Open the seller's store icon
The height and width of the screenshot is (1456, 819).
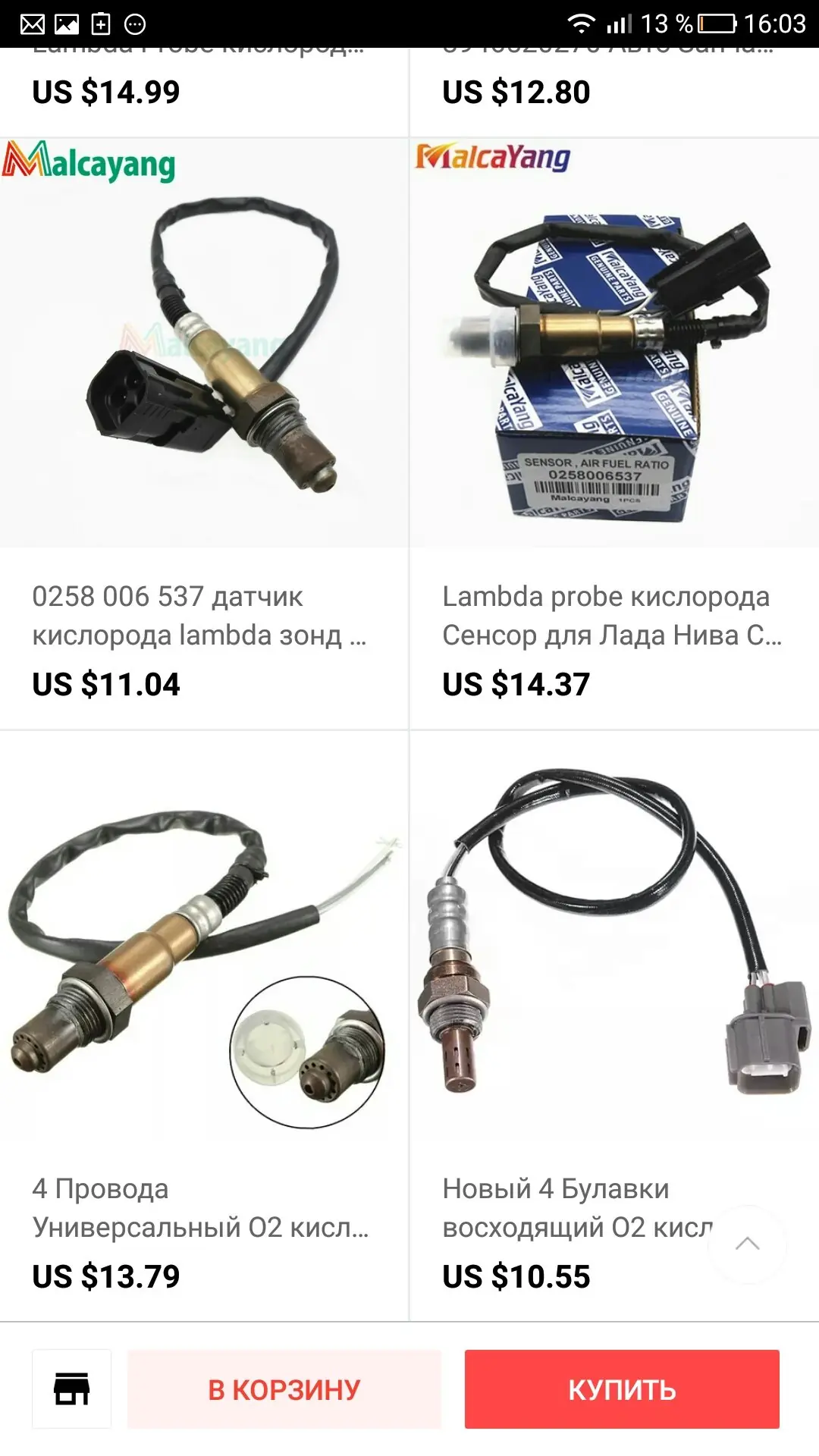click(71, 1389)
